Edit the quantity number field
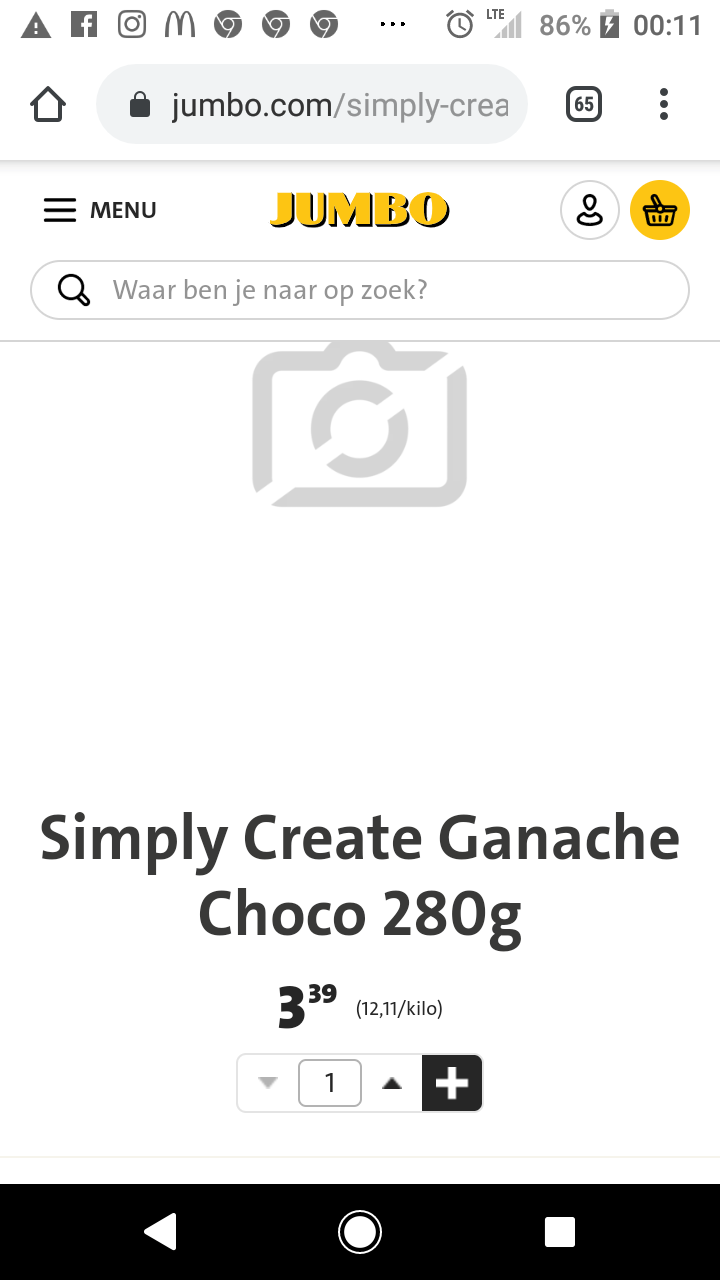Viewport: 720px width, 1280px height. [x=330, y=1083]
